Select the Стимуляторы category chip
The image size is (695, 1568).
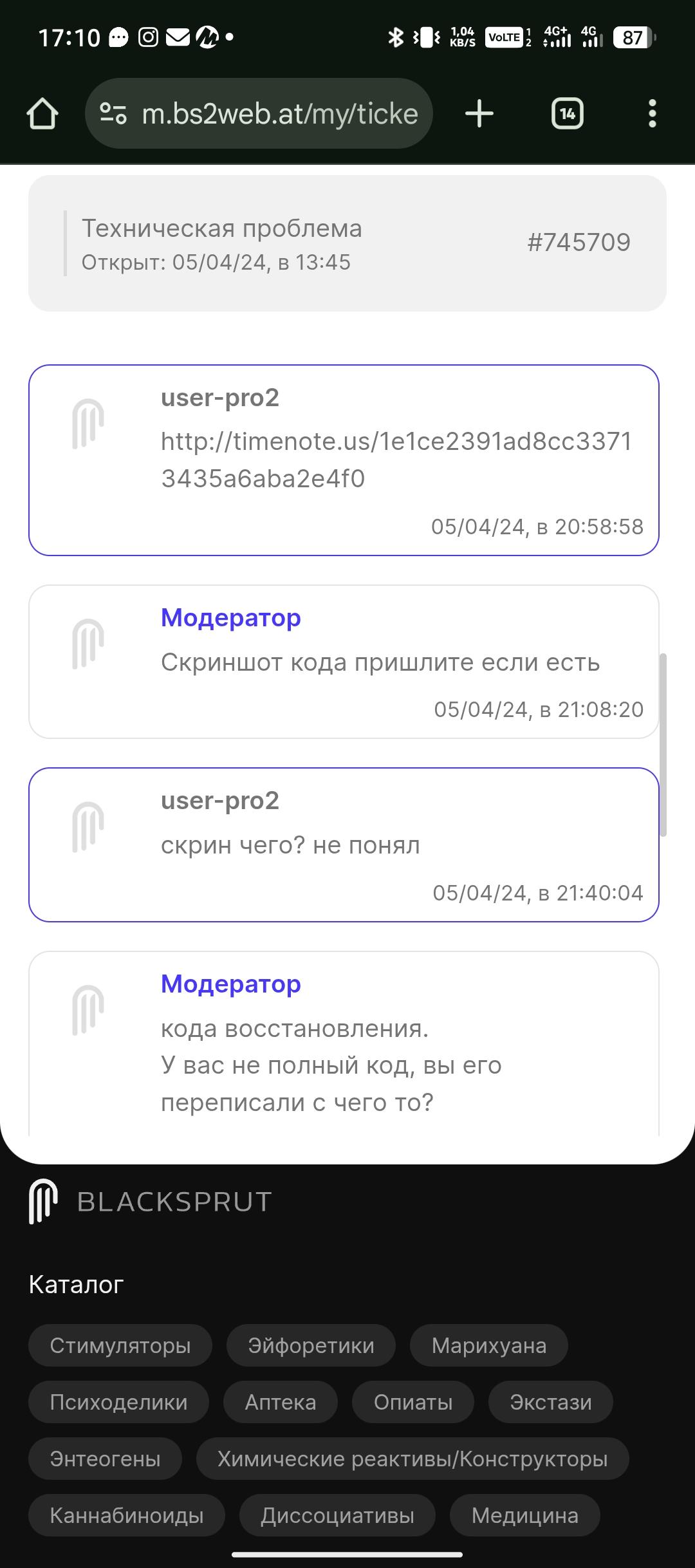coord(120,1345)
